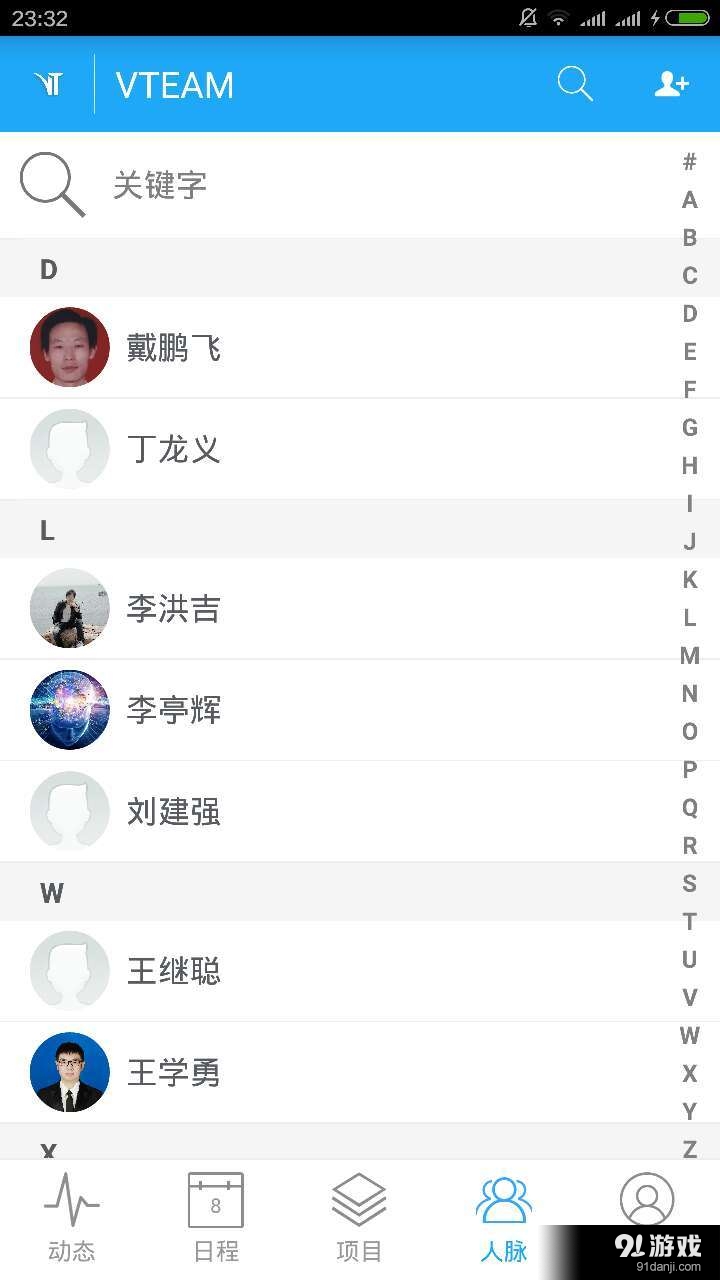The width and height of the screenshot is (720, 1280).
Task: Tap 李亭辉's galaxy avatar image
Action: tap(69, 710)
